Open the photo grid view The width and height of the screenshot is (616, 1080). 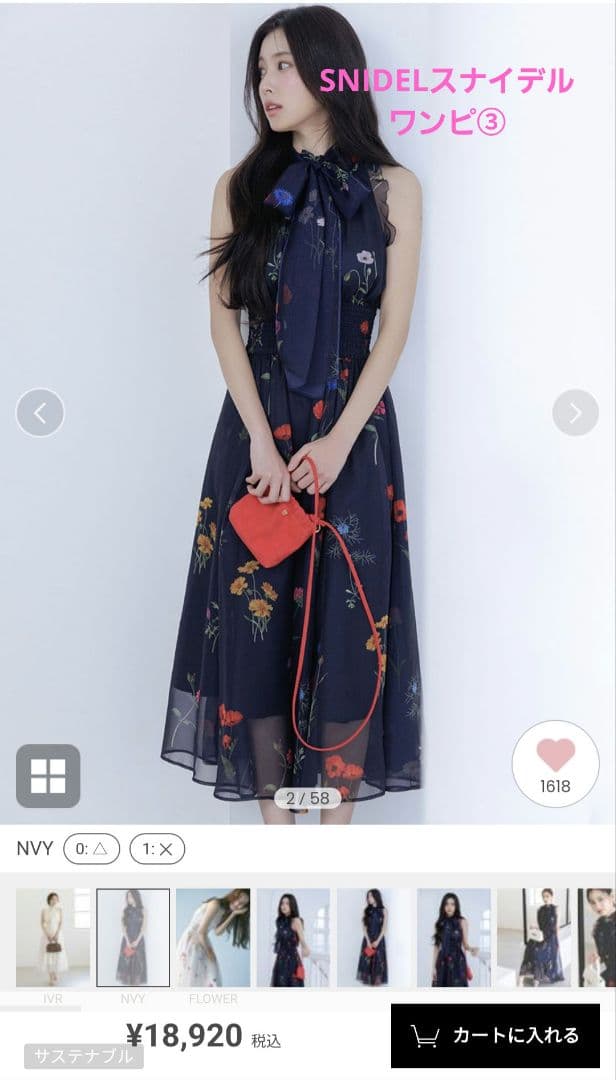pos(47,776)
